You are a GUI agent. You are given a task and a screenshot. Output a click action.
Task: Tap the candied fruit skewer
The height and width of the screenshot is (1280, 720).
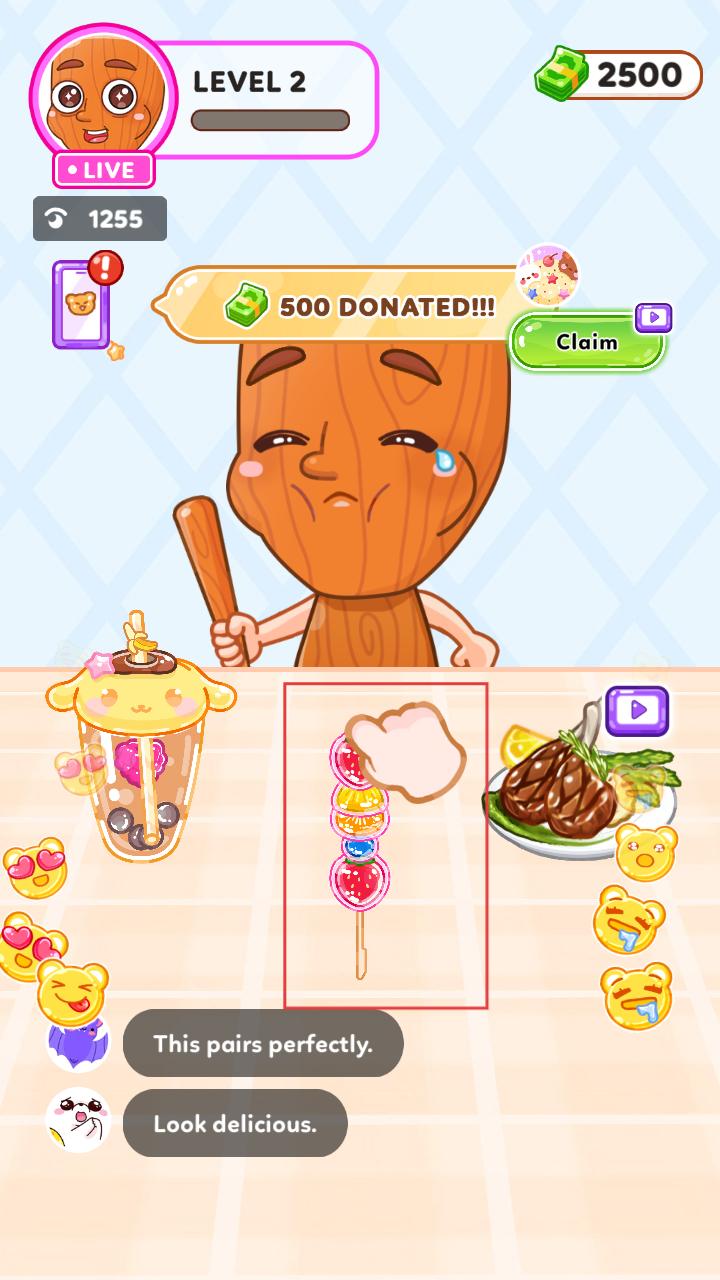coord(360,840)
